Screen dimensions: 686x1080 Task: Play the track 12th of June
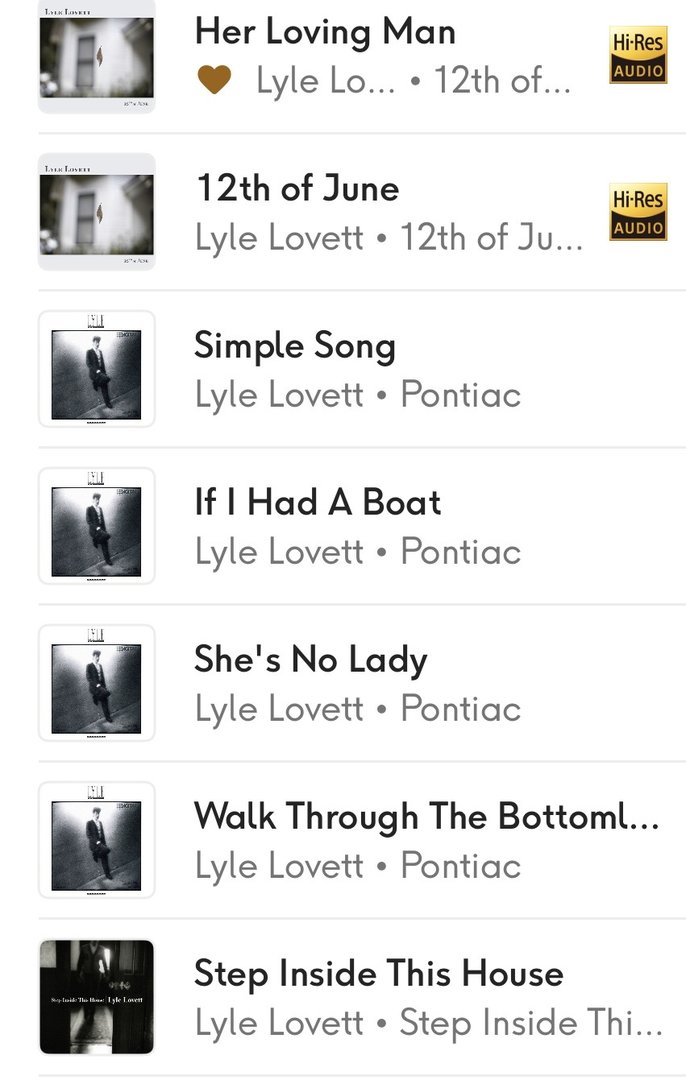tap(297, 189)
